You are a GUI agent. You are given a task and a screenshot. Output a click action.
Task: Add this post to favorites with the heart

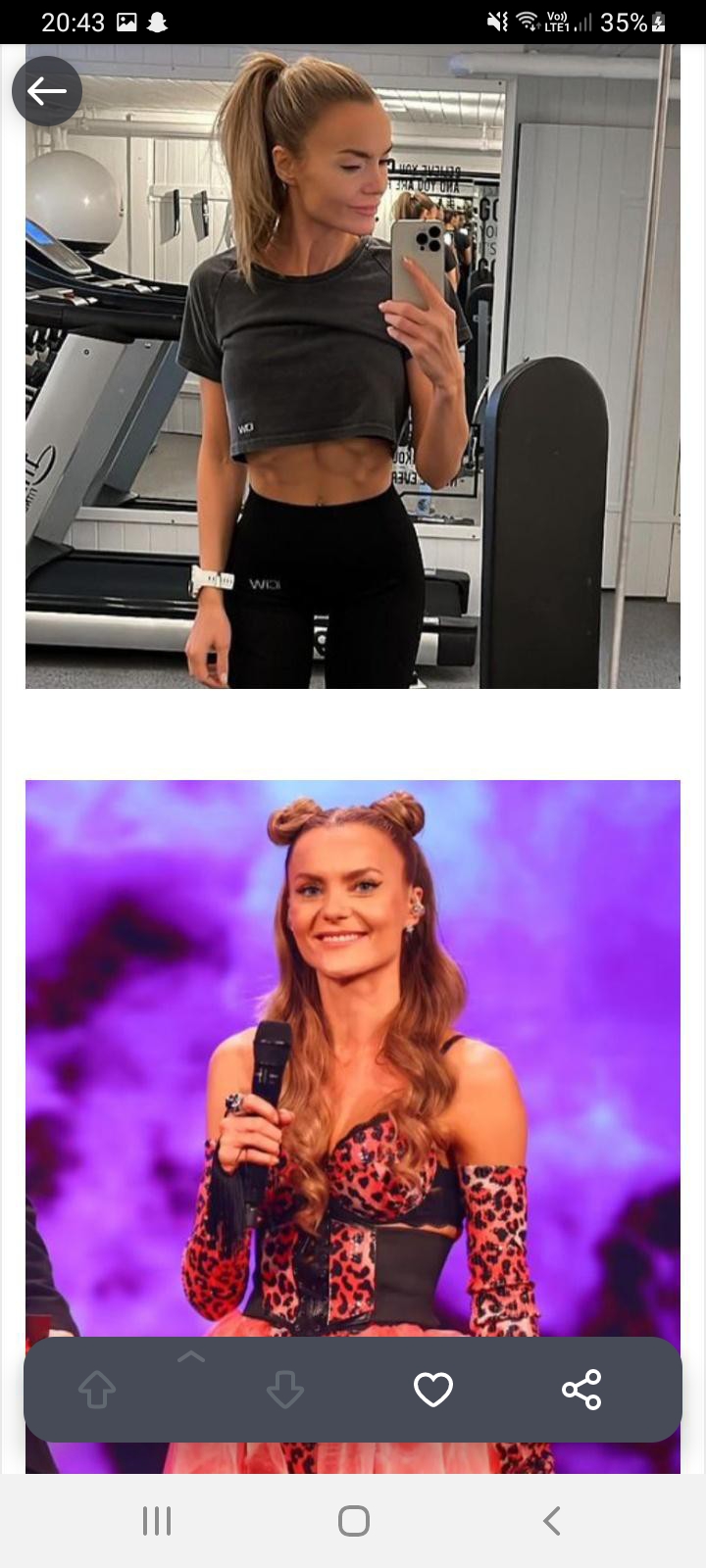pos(432,1390)
